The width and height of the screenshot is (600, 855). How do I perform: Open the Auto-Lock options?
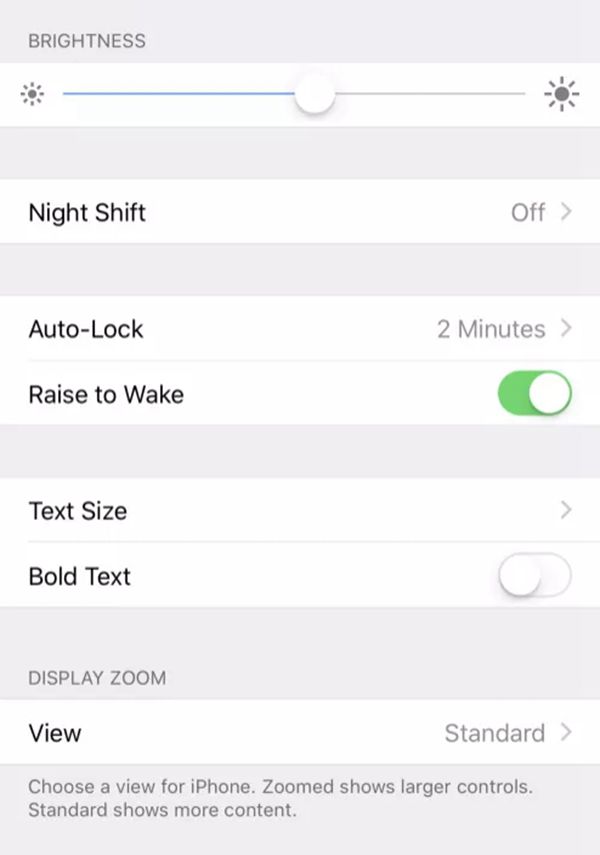[x=300, y=329]
